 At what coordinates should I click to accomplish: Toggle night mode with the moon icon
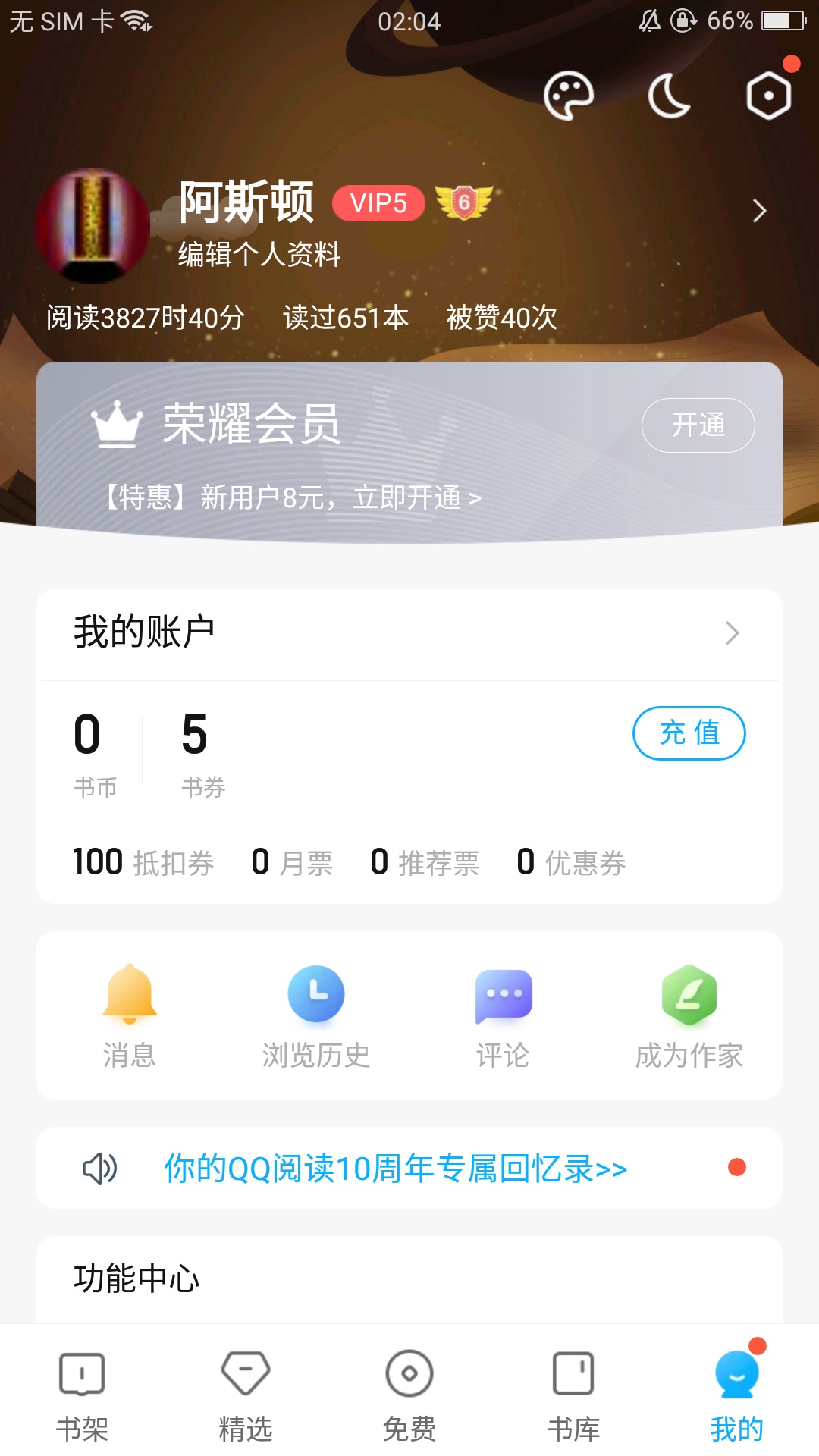click(669, 97)
